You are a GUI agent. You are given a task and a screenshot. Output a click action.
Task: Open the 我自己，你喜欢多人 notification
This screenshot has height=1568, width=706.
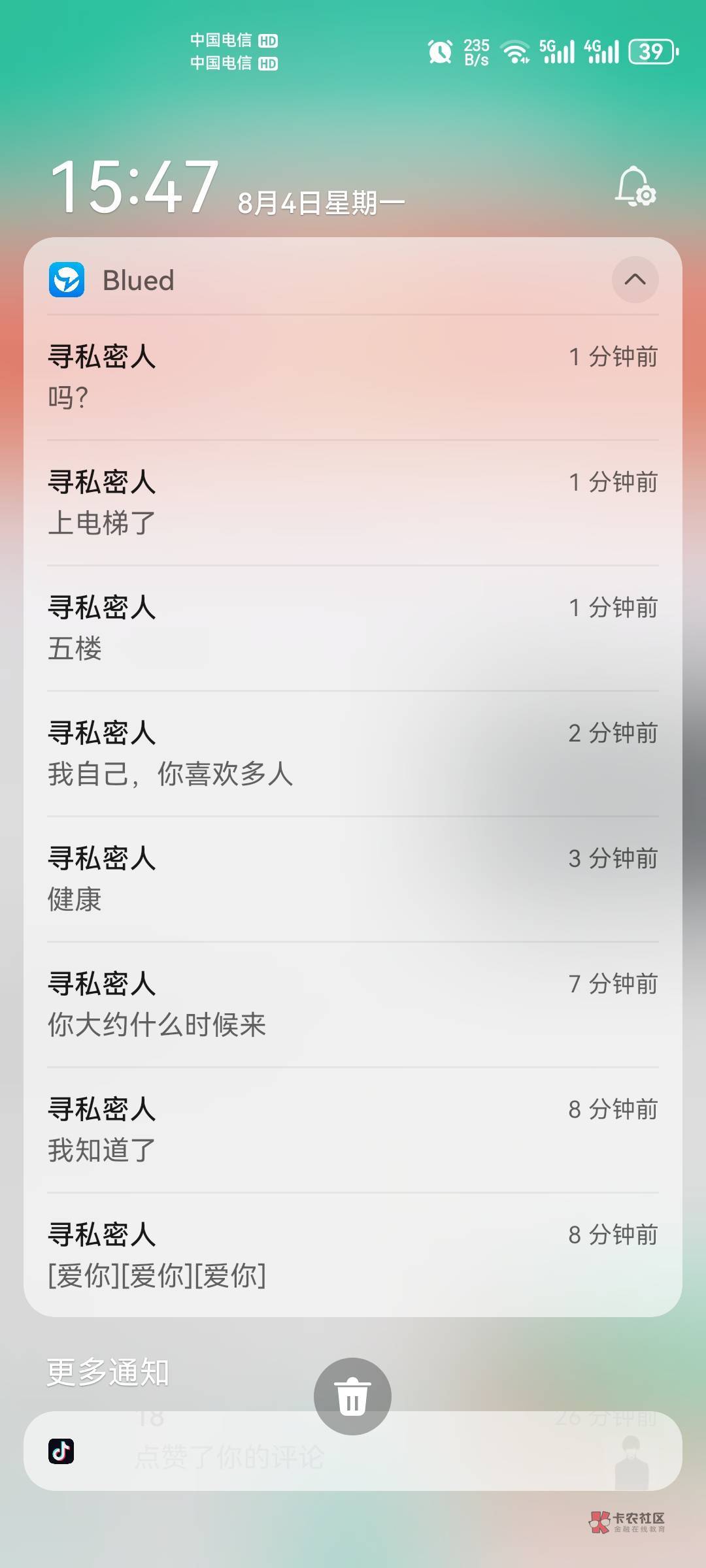[x=353, y=754]
